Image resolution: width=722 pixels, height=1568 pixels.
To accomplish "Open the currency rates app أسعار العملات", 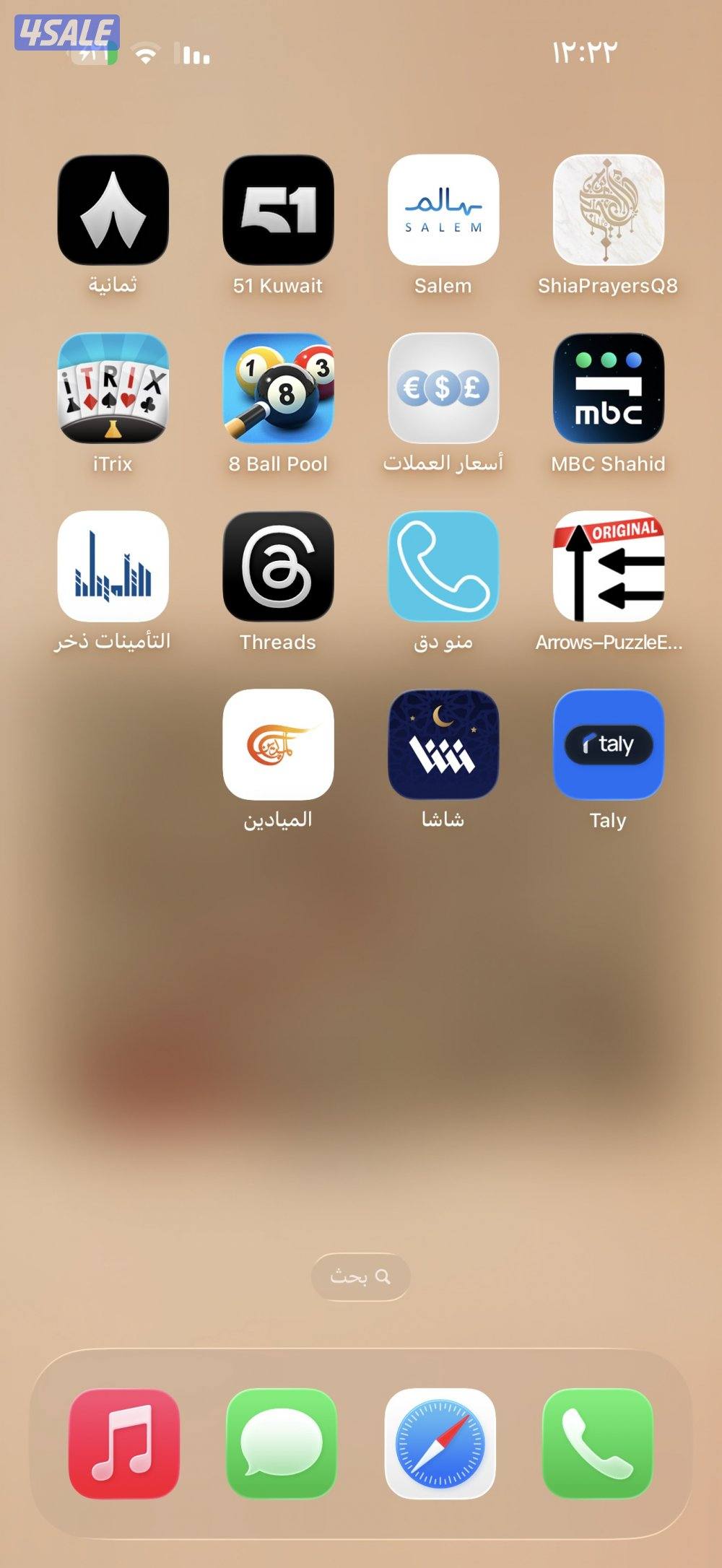I will tap(443, 388).
